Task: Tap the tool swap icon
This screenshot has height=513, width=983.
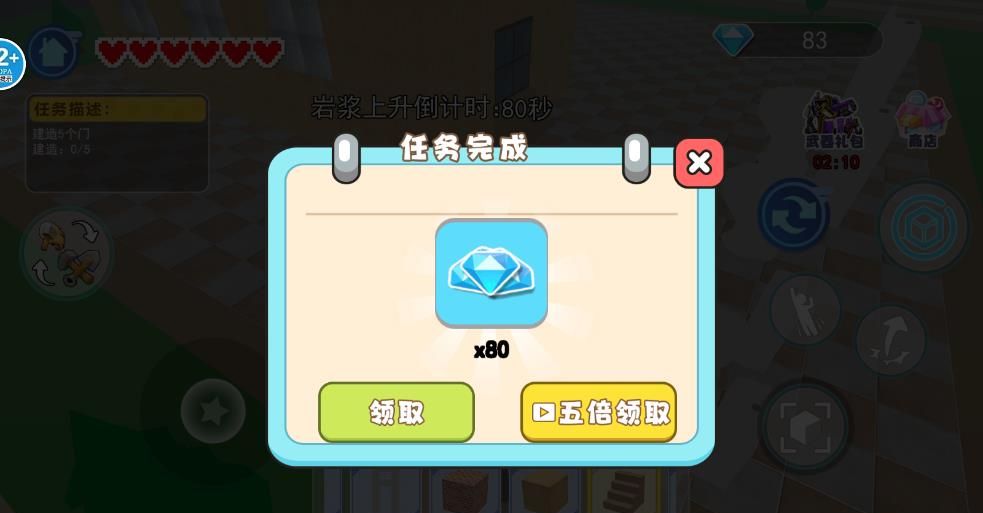Action: [x=67, y=254]
